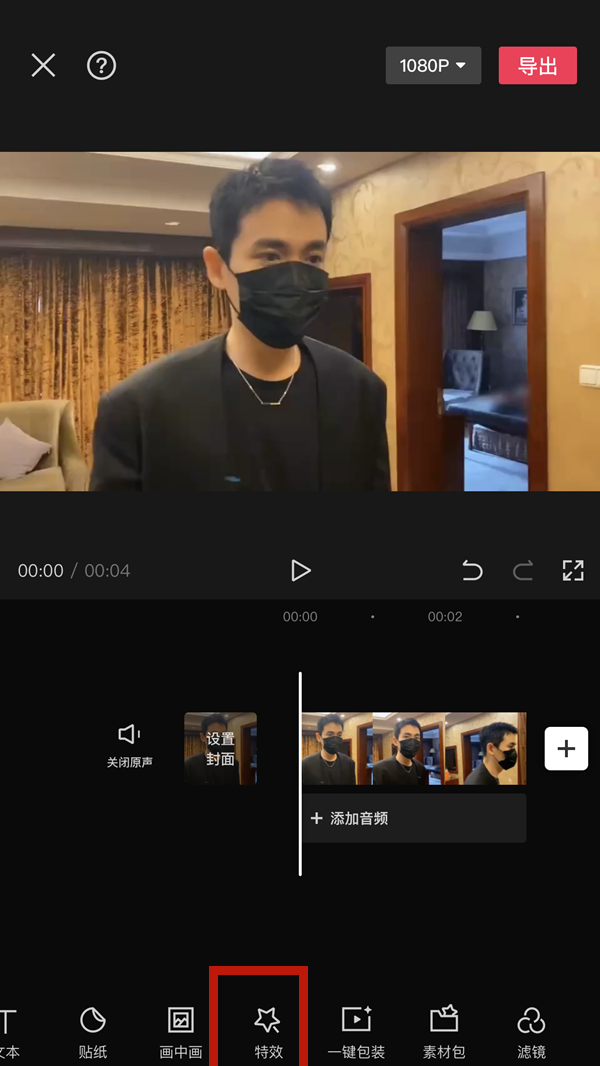Open the 素材包 material pack tool
This screenshot has height=1066, width=600.
[443, 1030]
